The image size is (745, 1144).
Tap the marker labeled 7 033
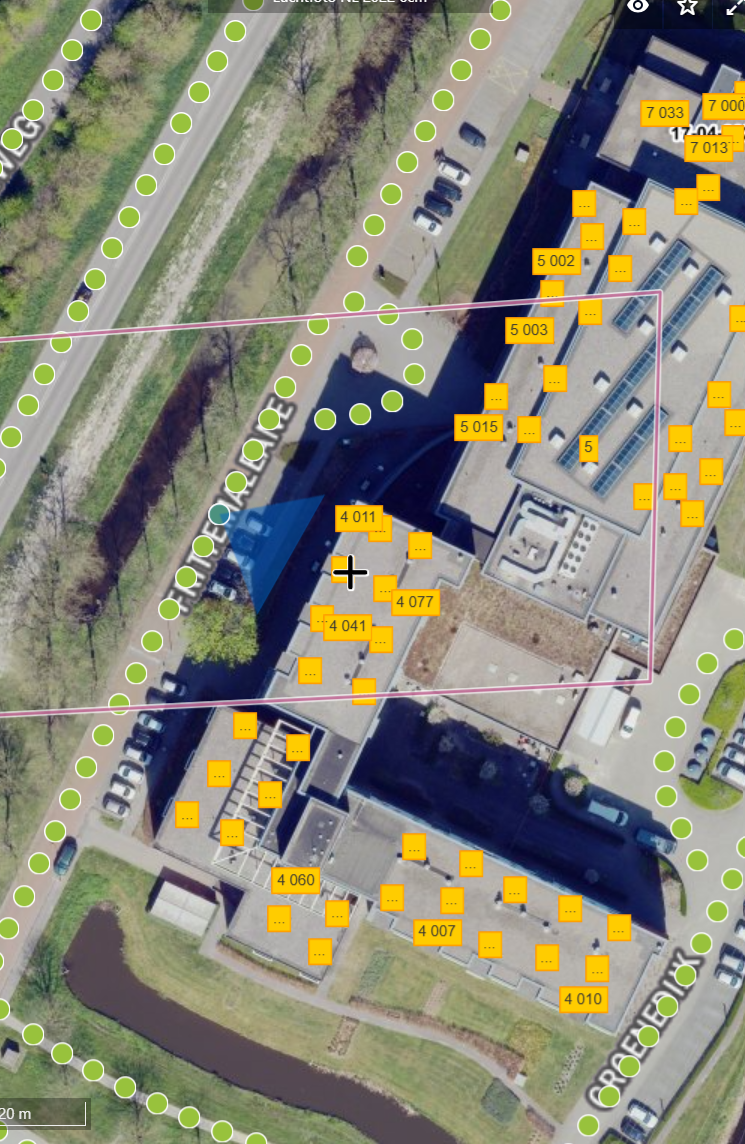point(665,113)
